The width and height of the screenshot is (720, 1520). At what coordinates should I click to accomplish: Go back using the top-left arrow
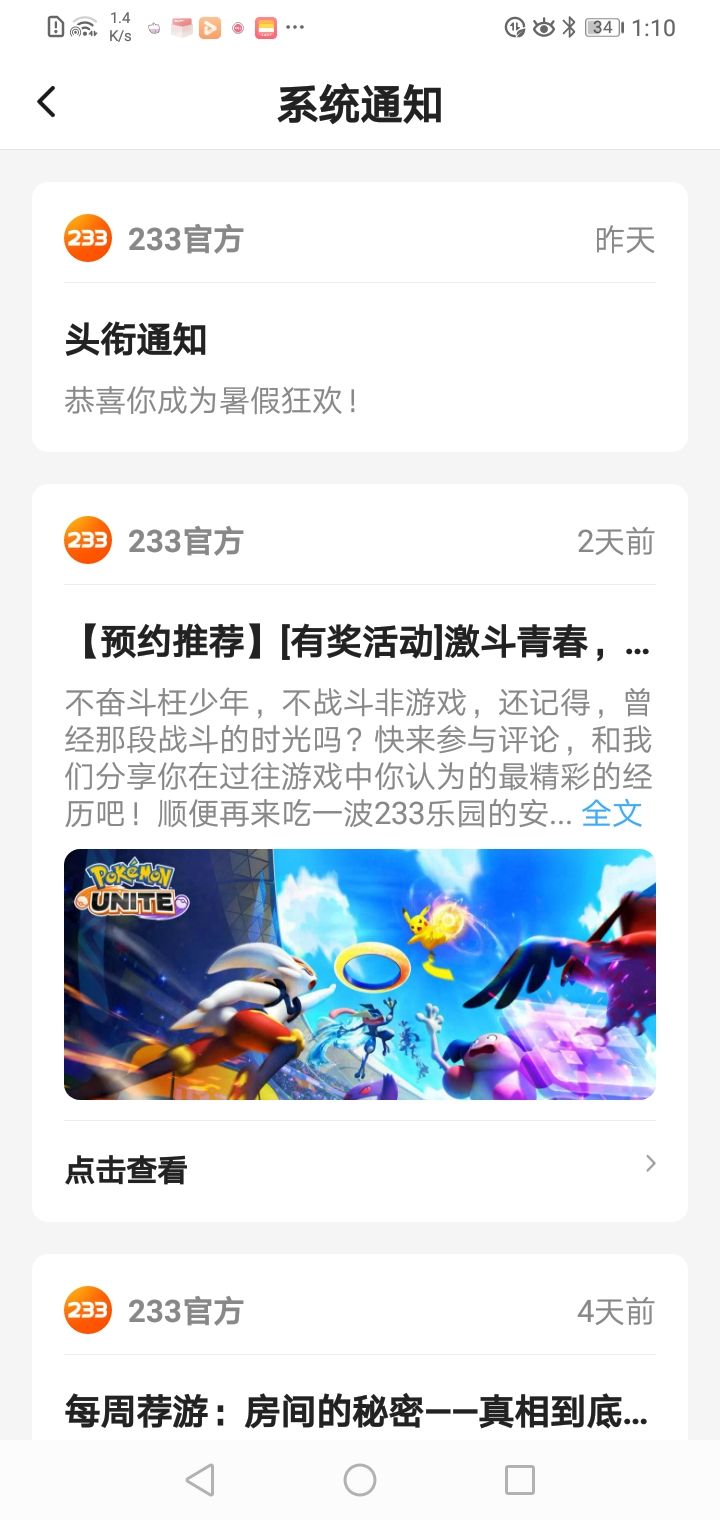tap(46, 102)
